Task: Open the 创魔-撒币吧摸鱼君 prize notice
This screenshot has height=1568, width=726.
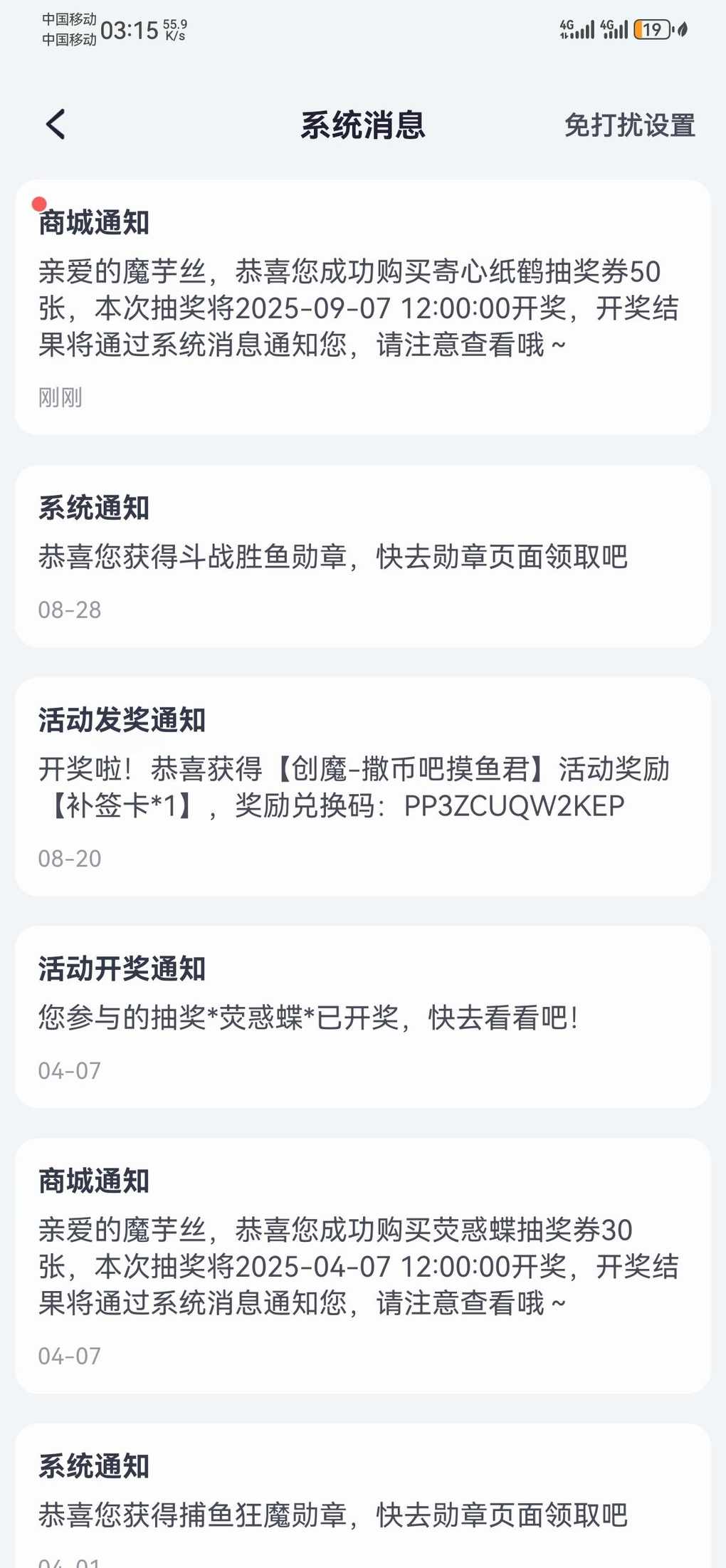Action: (362, 786)
